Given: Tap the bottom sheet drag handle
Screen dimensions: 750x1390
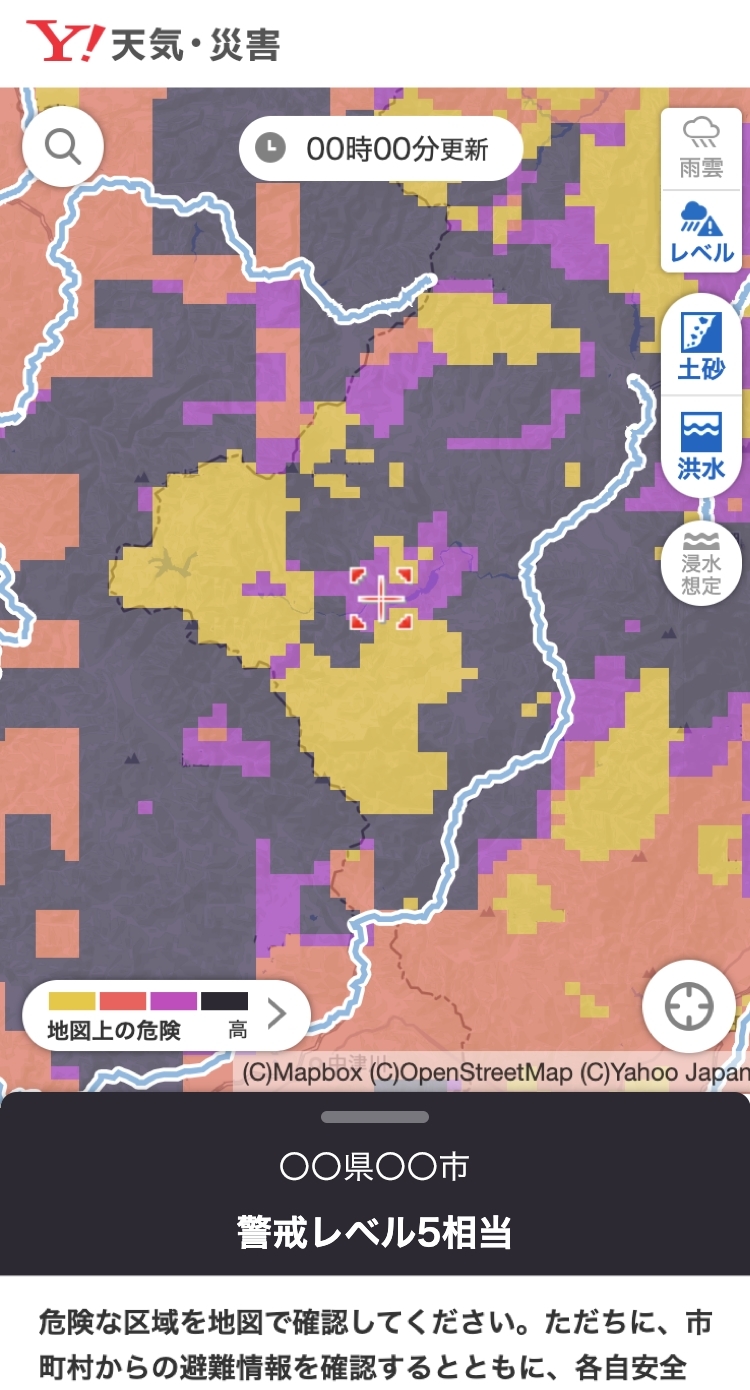Looking at the screenshot, I should [375, 1117].
